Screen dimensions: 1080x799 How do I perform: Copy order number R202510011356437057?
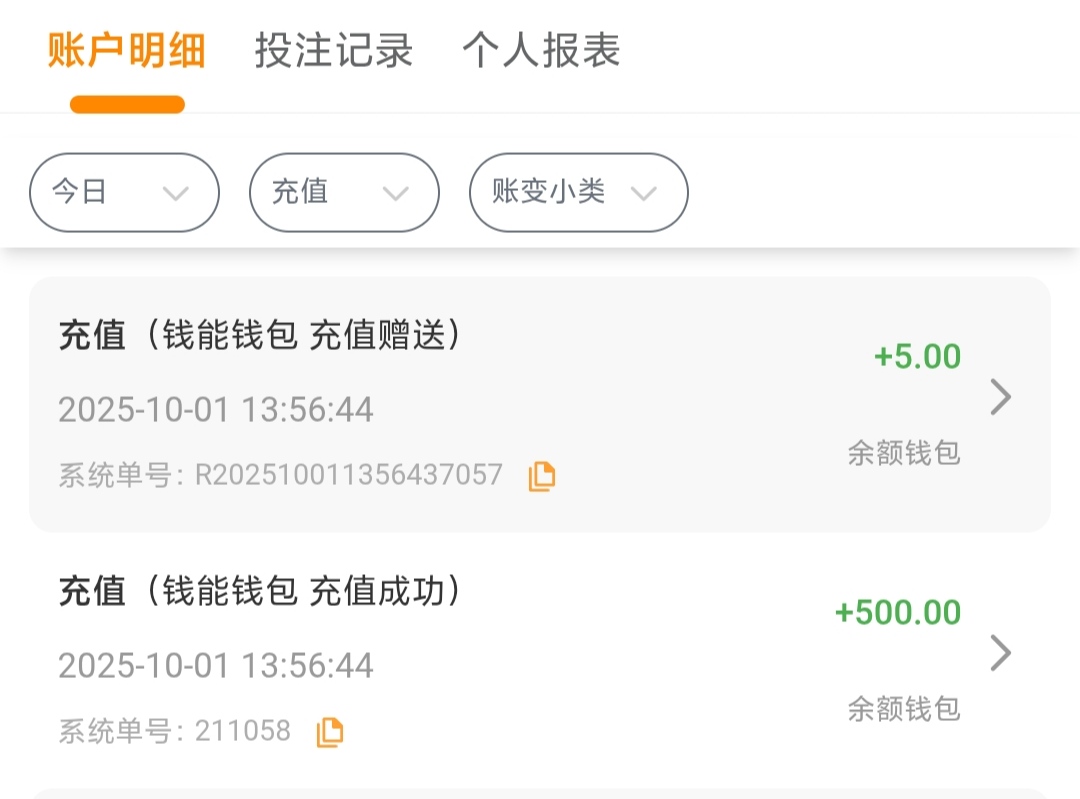(542, 476)
